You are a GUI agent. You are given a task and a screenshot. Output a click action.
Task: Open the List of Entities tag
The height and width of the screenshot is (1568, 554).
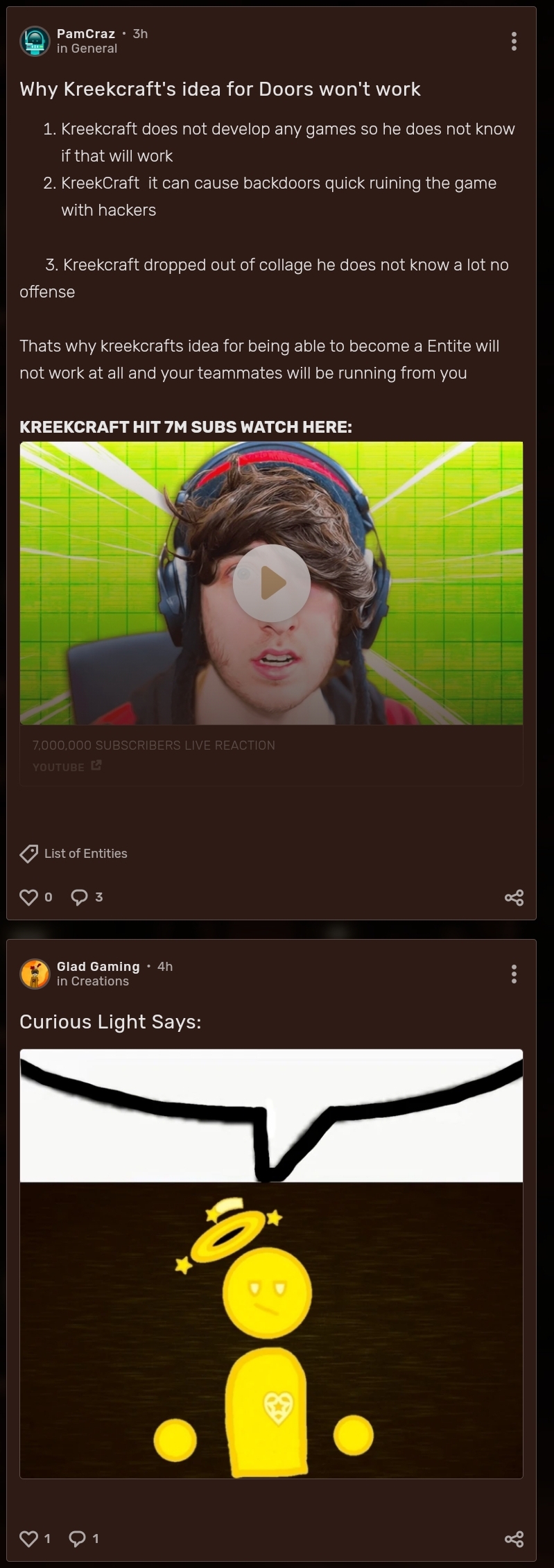click(85, 854)
